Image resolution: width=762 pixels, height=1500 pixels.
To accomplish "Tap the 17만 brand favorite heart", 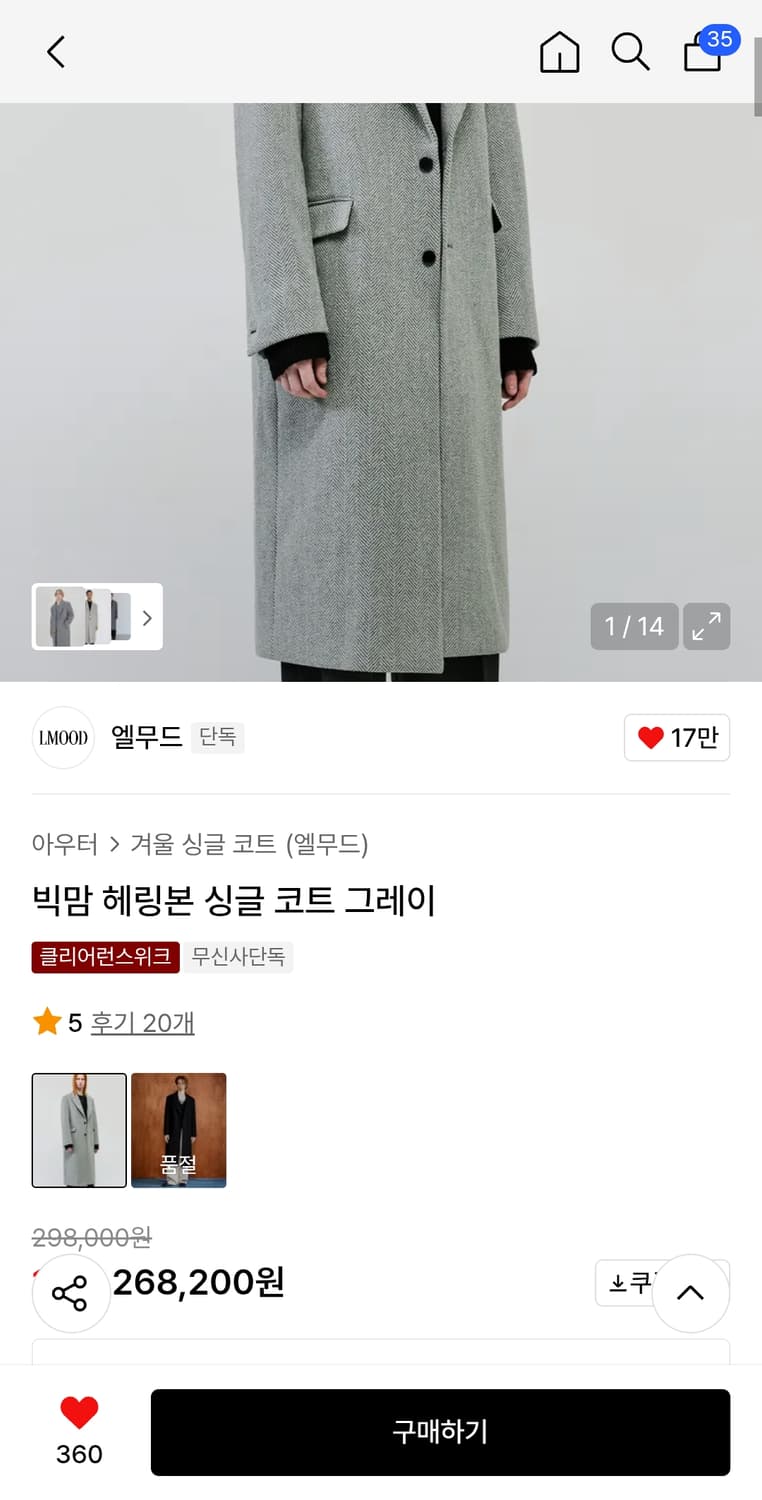I will pos(678,737).
